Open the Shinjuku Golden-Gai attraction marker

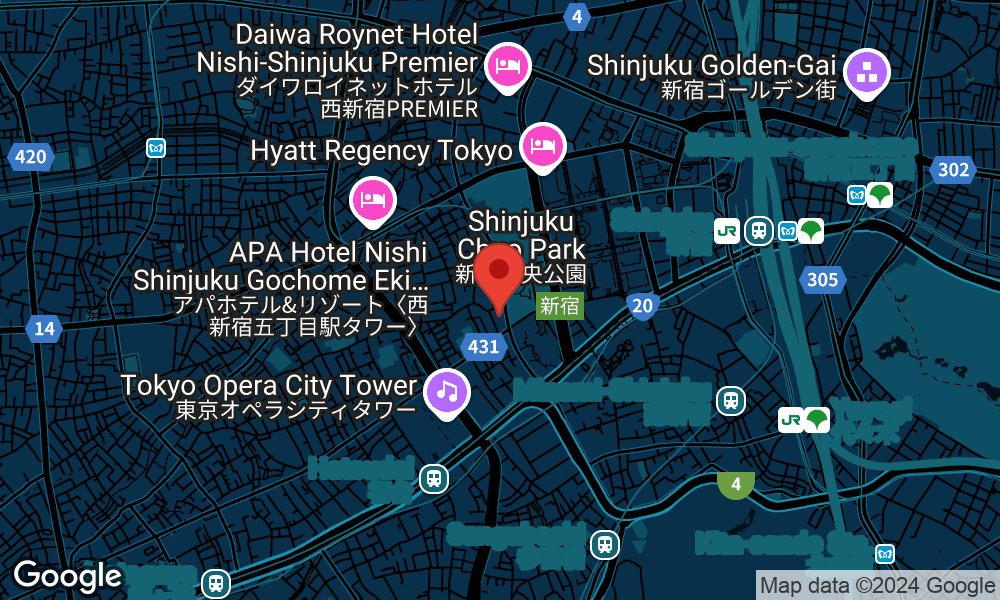866,71
